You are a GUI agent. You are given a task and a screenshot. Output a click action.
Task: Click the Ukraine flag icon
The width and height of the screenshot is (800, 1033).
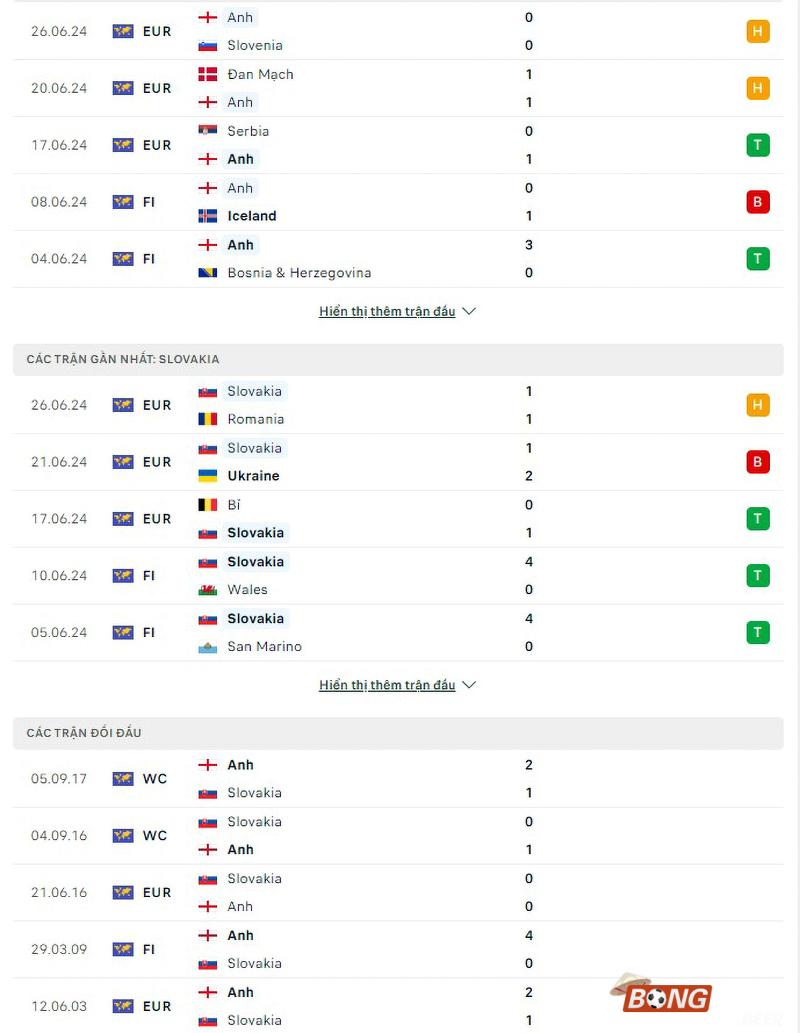point(208,476)
